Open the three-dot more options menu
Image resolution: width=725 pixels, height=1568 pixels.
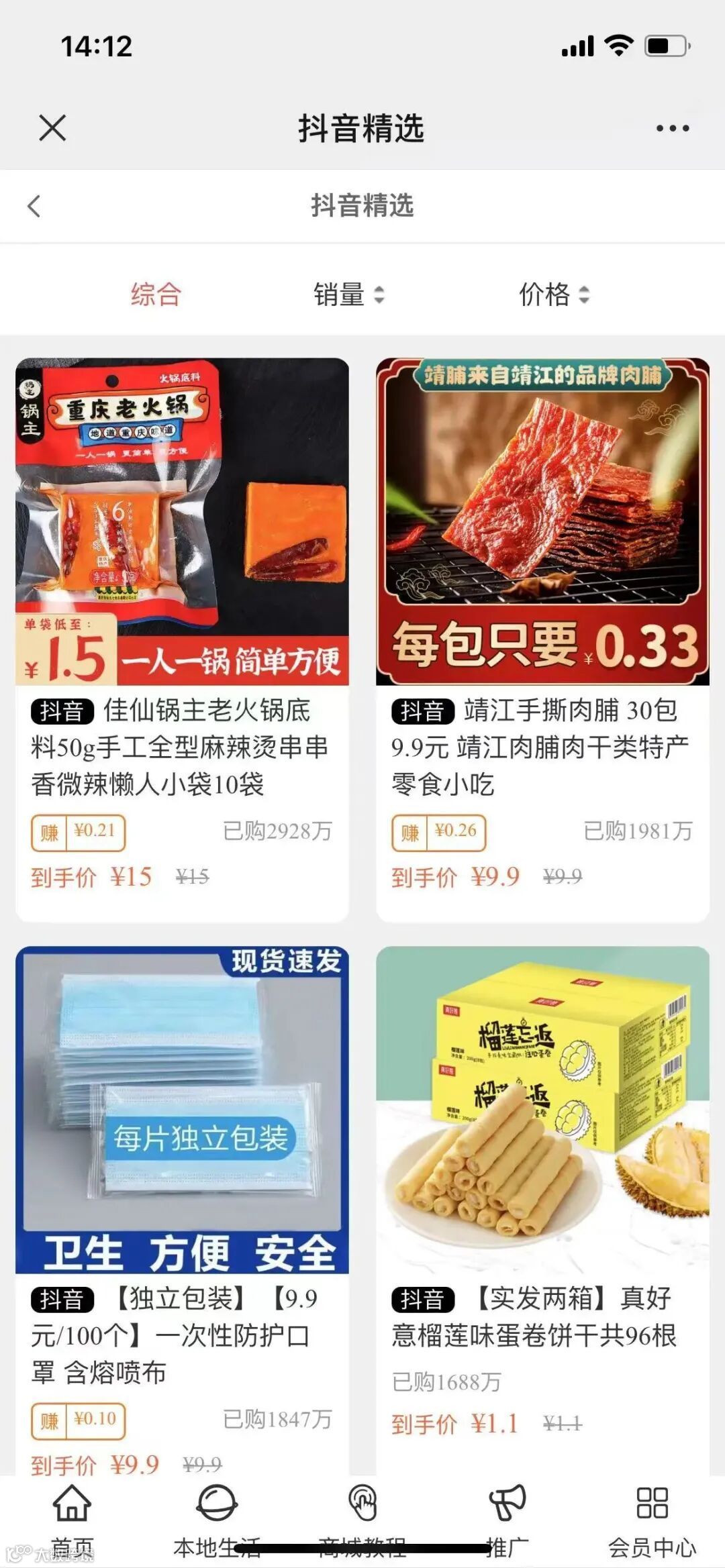(672, 128)
